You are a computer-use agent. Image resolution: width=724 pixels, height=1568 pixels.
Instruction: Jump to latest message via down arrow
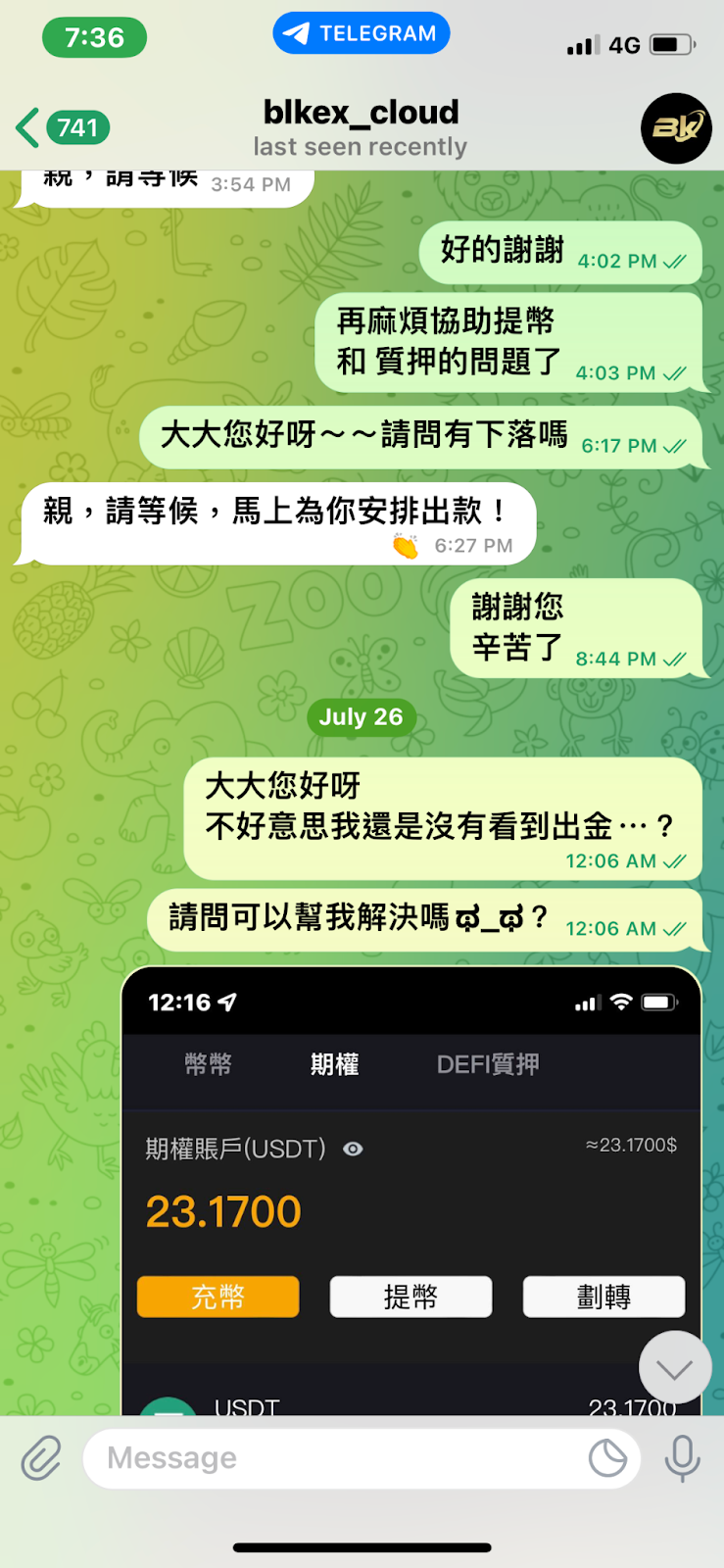674,1368
